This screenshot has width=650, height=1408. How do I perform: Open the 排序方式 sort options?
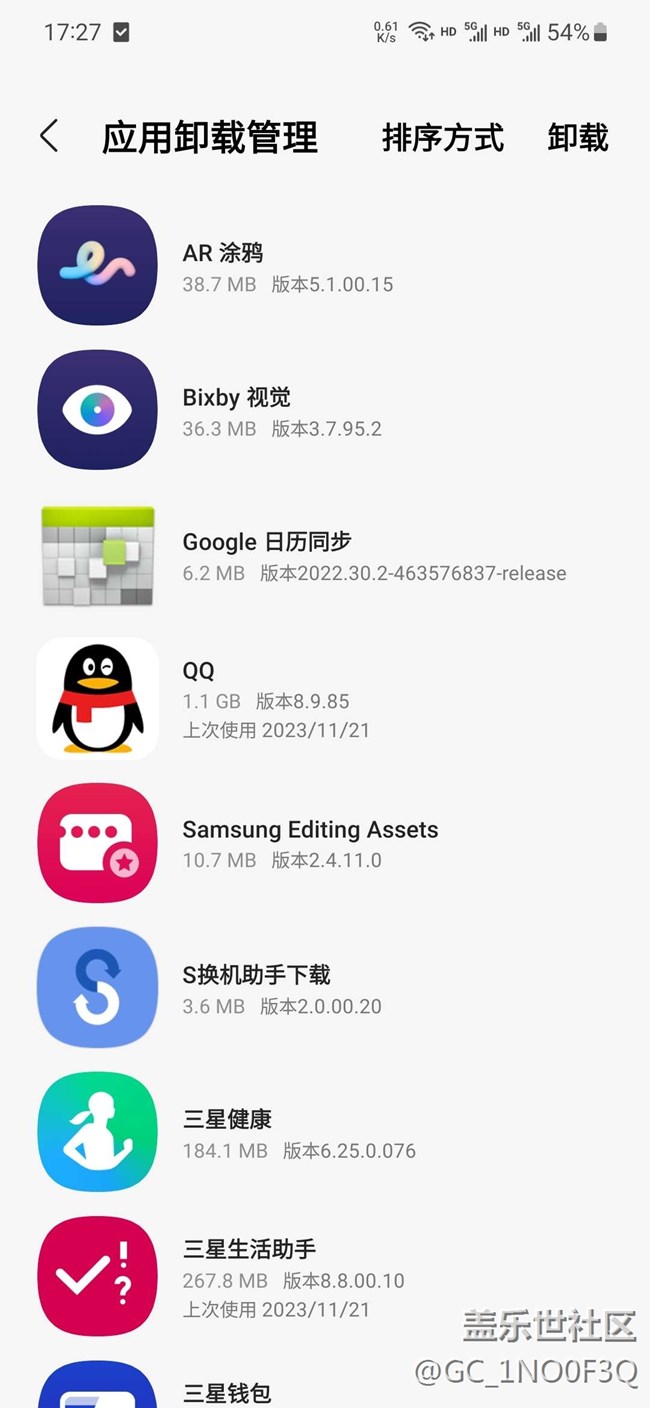click(442, 138)
